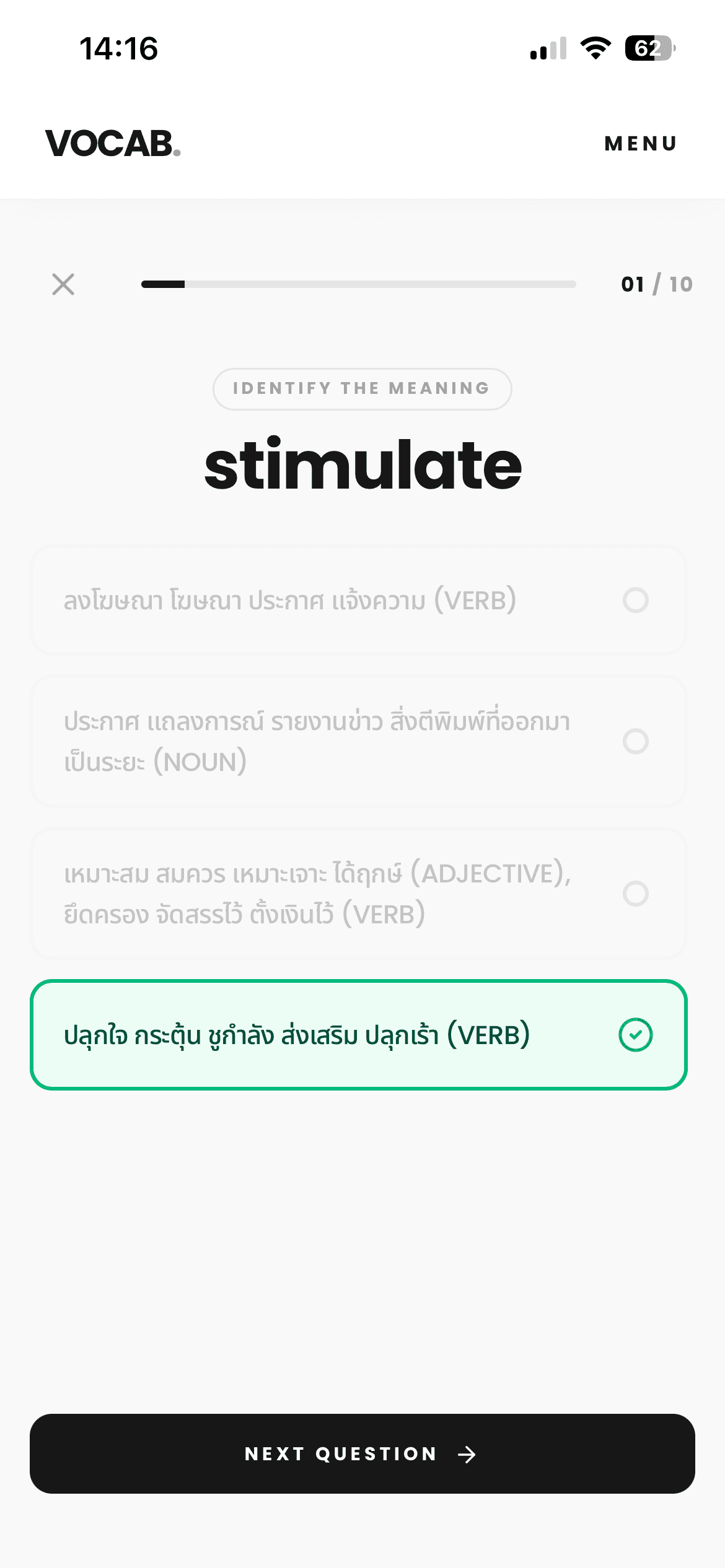This screenshot has width=725, height=1568.
Task: Open the MENU
Action: point(641,144)
